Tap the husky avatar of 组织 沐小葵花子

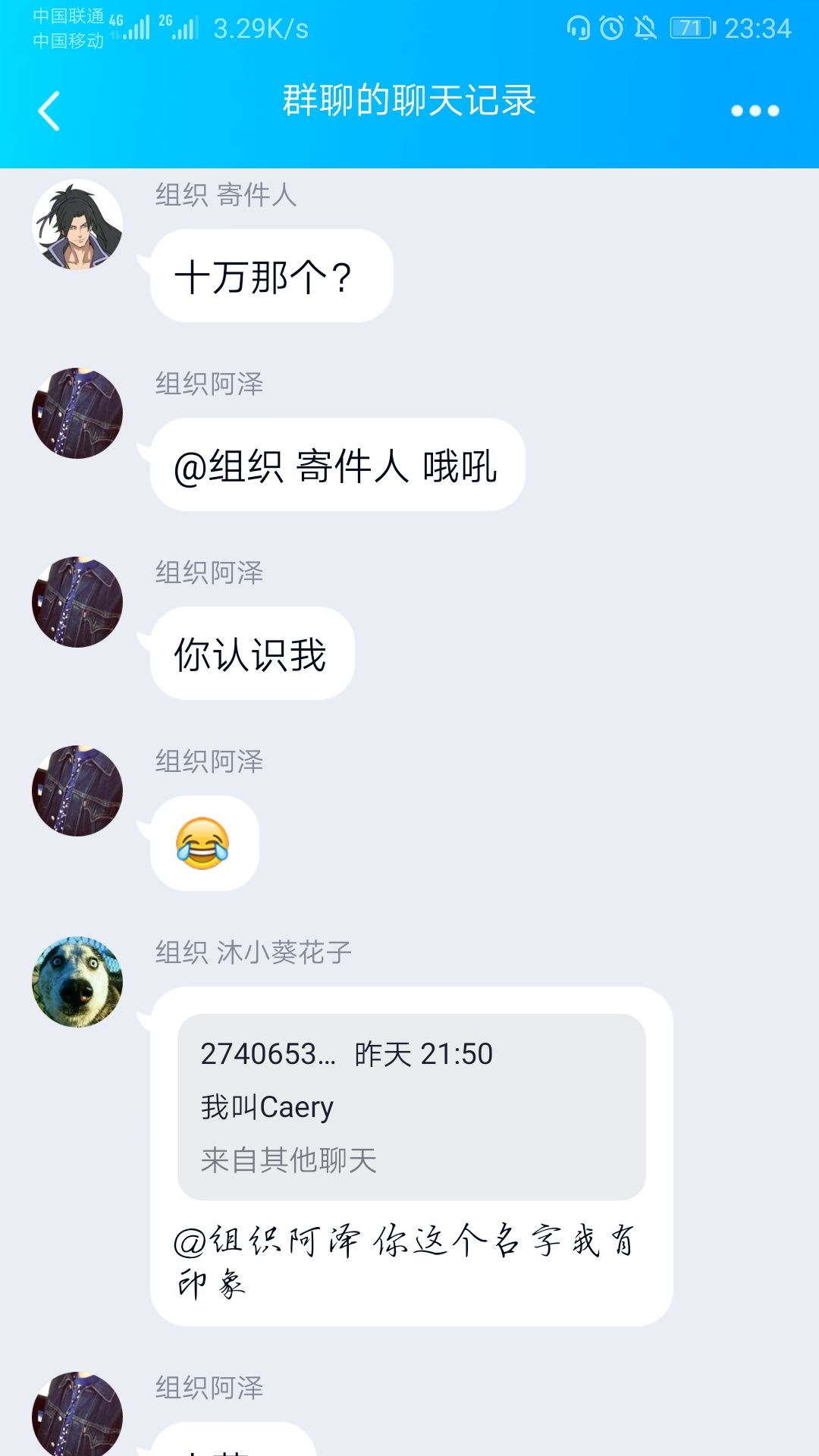click(x=77, y=982)
